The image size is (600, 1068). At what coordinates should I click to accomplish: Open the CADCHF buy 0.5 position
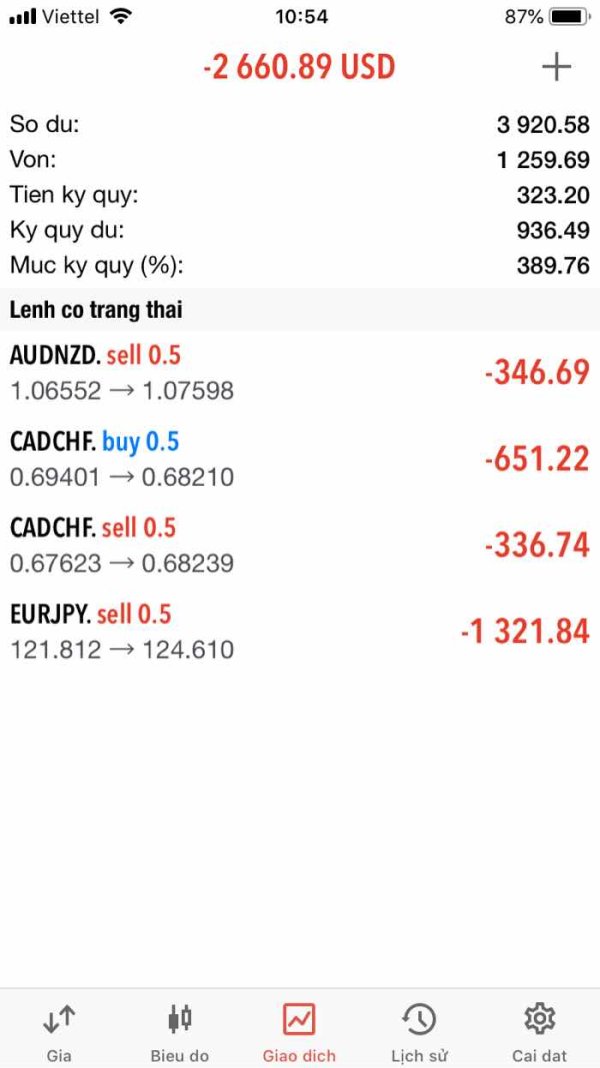(300, 459)
